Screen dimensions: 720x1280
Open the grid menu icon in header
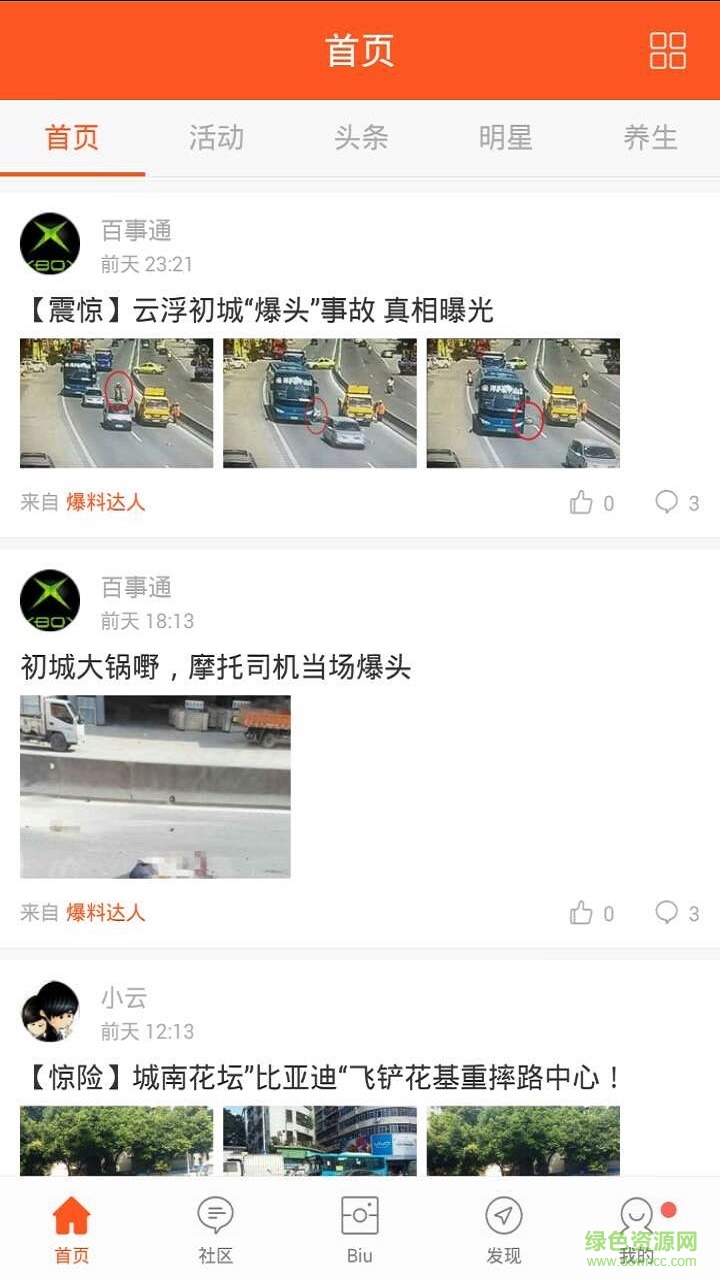(x=667, y=50)
